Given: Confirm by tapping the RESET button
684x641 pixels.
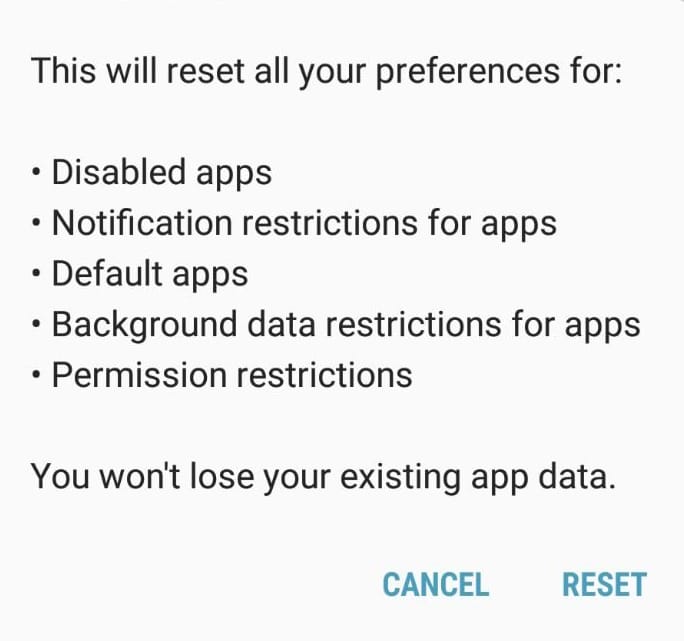Looking at the screenshot, I should pos(604,584).
